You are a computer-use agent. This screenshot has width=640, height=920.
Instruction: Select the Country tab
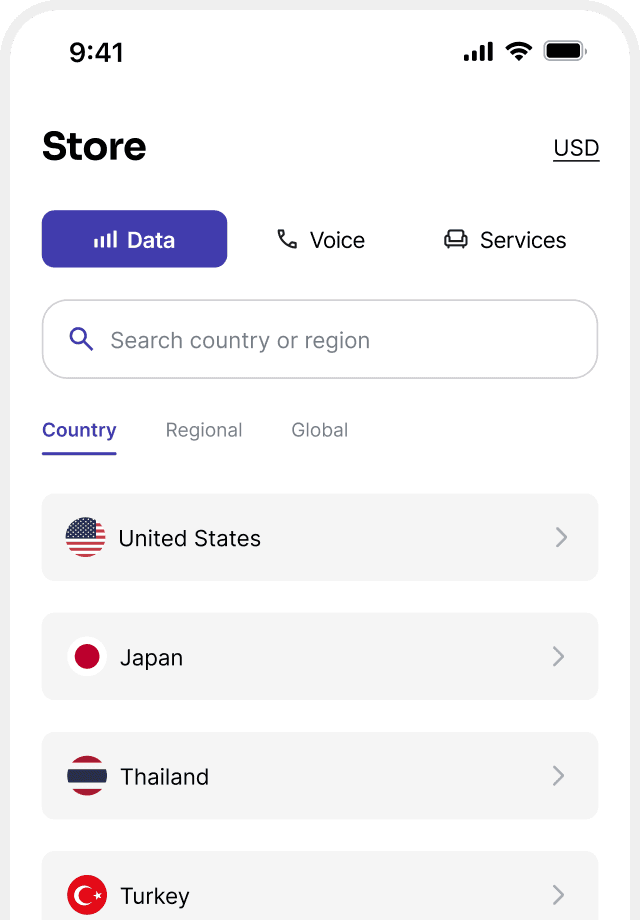coord(79,431)
